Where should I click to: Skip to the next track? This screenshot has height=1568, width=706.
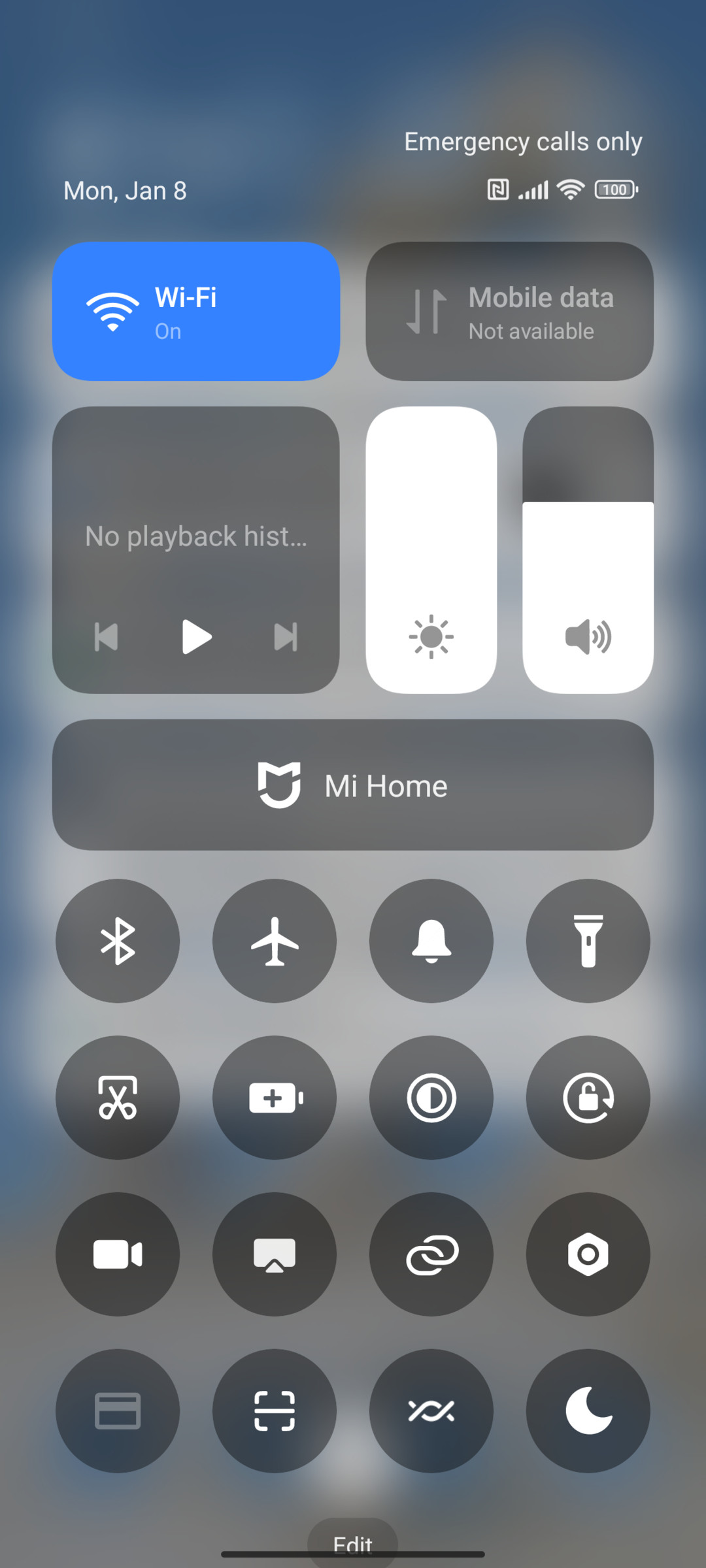coord(286,637)
